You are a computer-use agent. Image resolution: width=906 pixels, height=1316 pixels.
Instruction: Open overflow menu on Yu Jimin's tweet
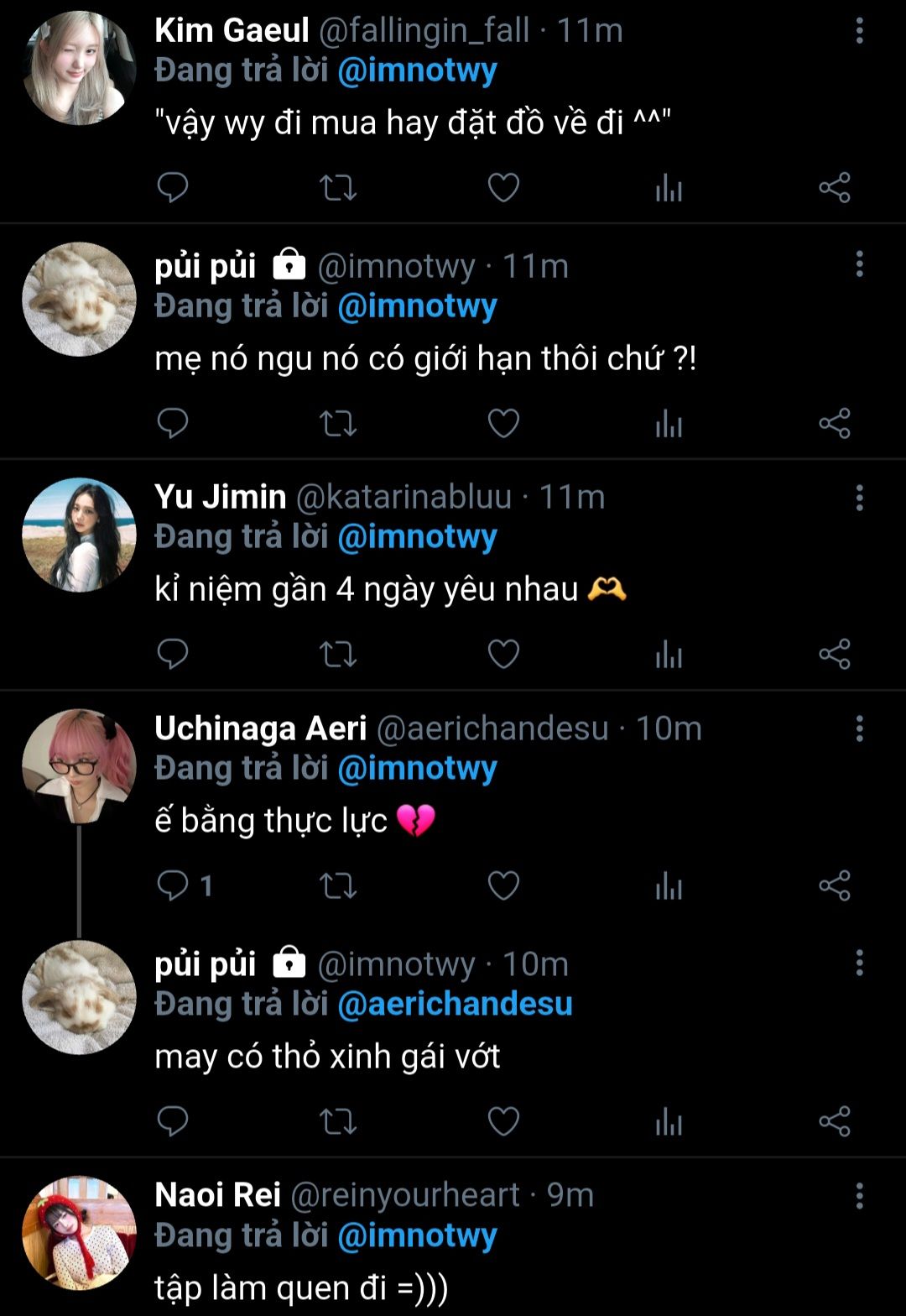859,498
